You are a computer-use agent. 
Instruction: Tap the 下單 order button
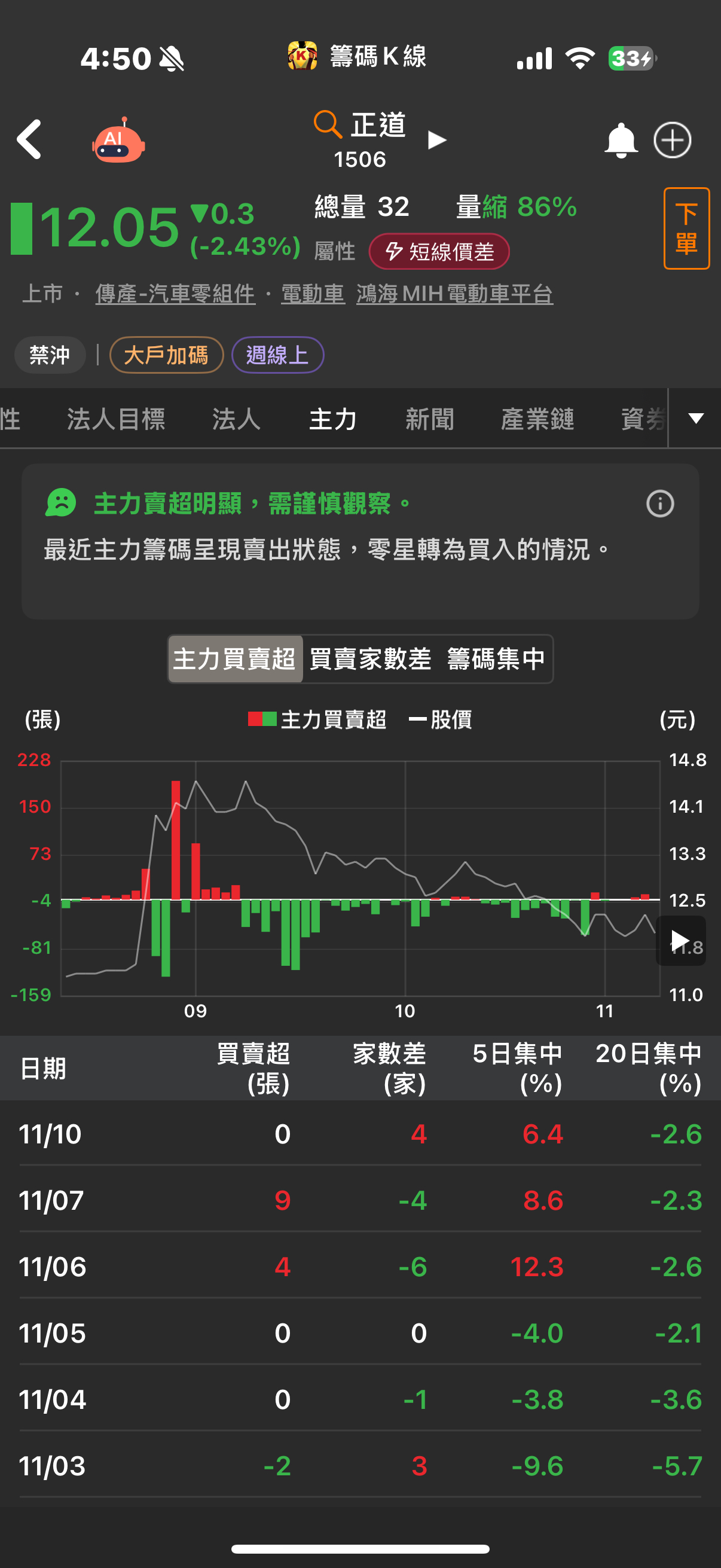tap(686, 228)
